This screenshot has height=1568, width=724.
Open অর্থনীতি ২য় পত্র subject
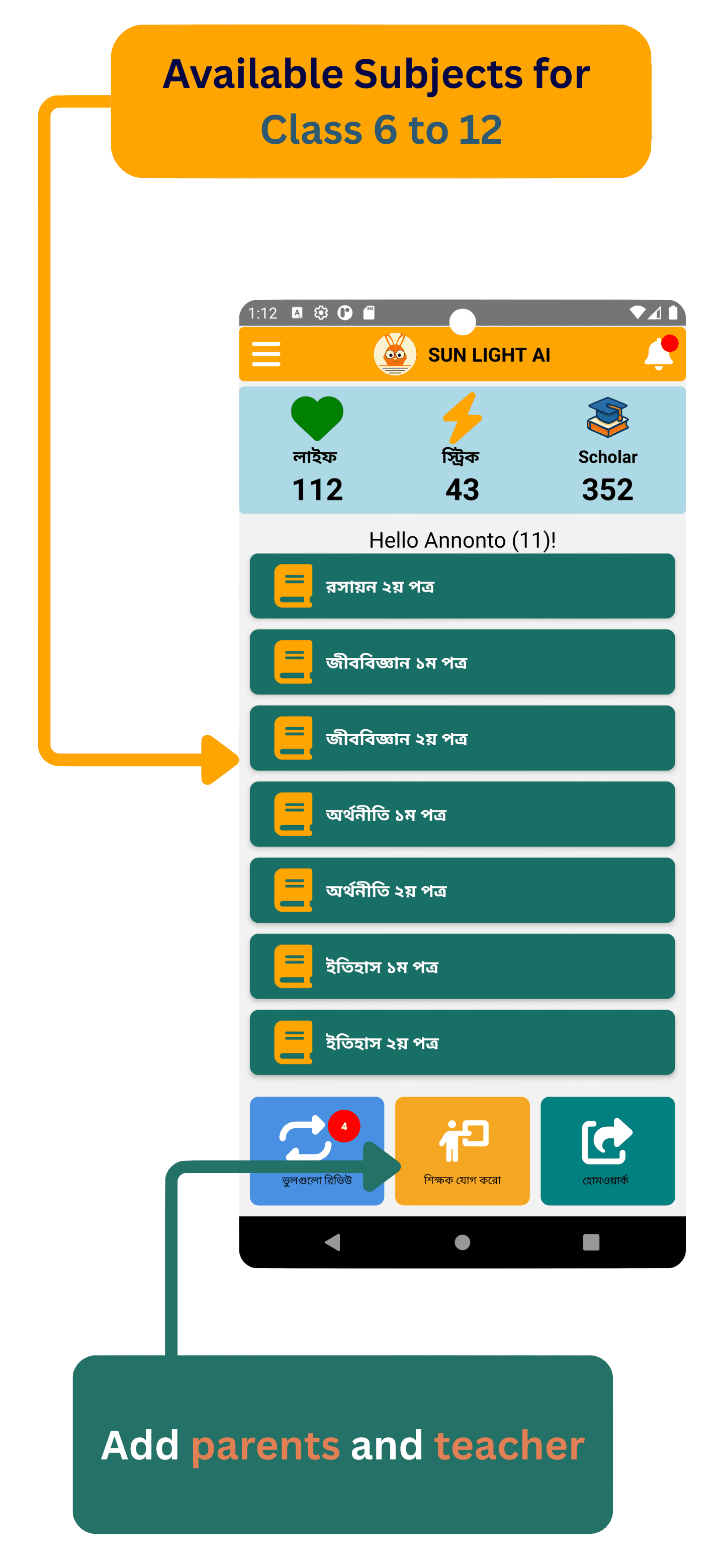(462, 890)
